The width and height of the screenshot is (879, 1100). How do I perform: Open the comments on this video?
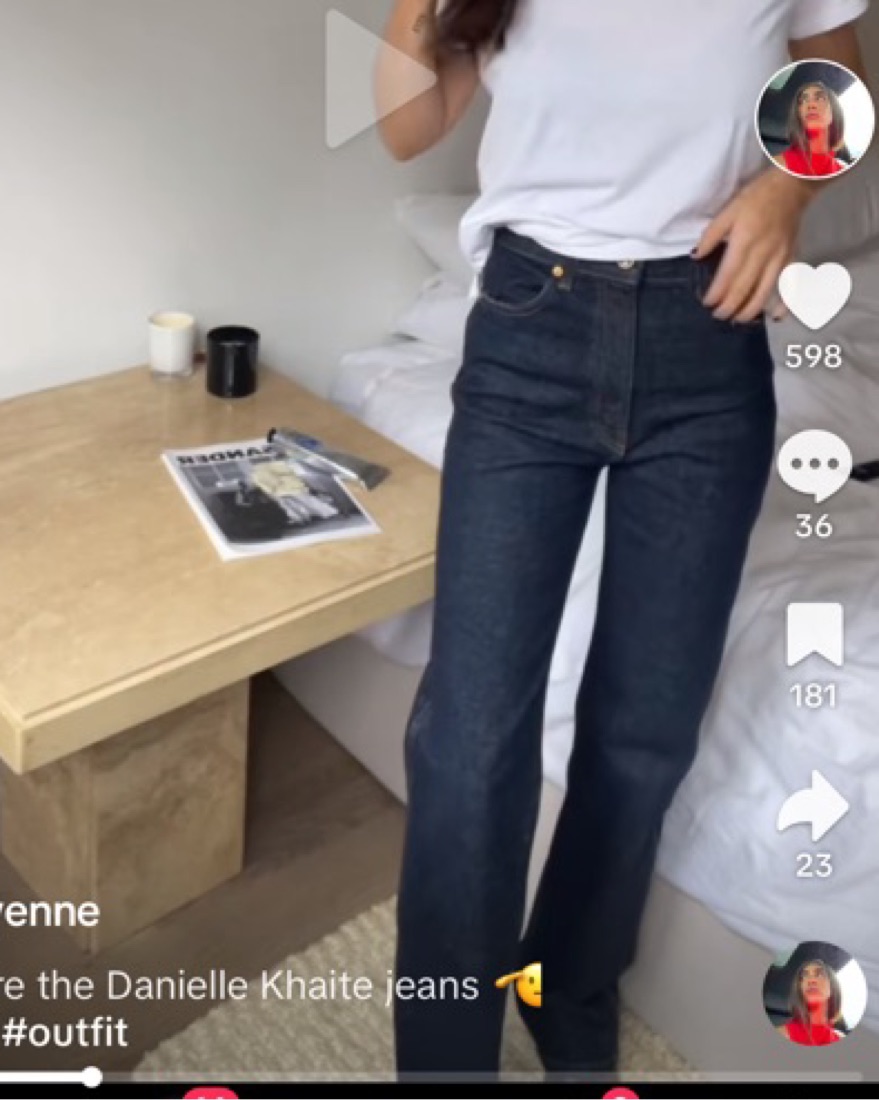[813, 467]
